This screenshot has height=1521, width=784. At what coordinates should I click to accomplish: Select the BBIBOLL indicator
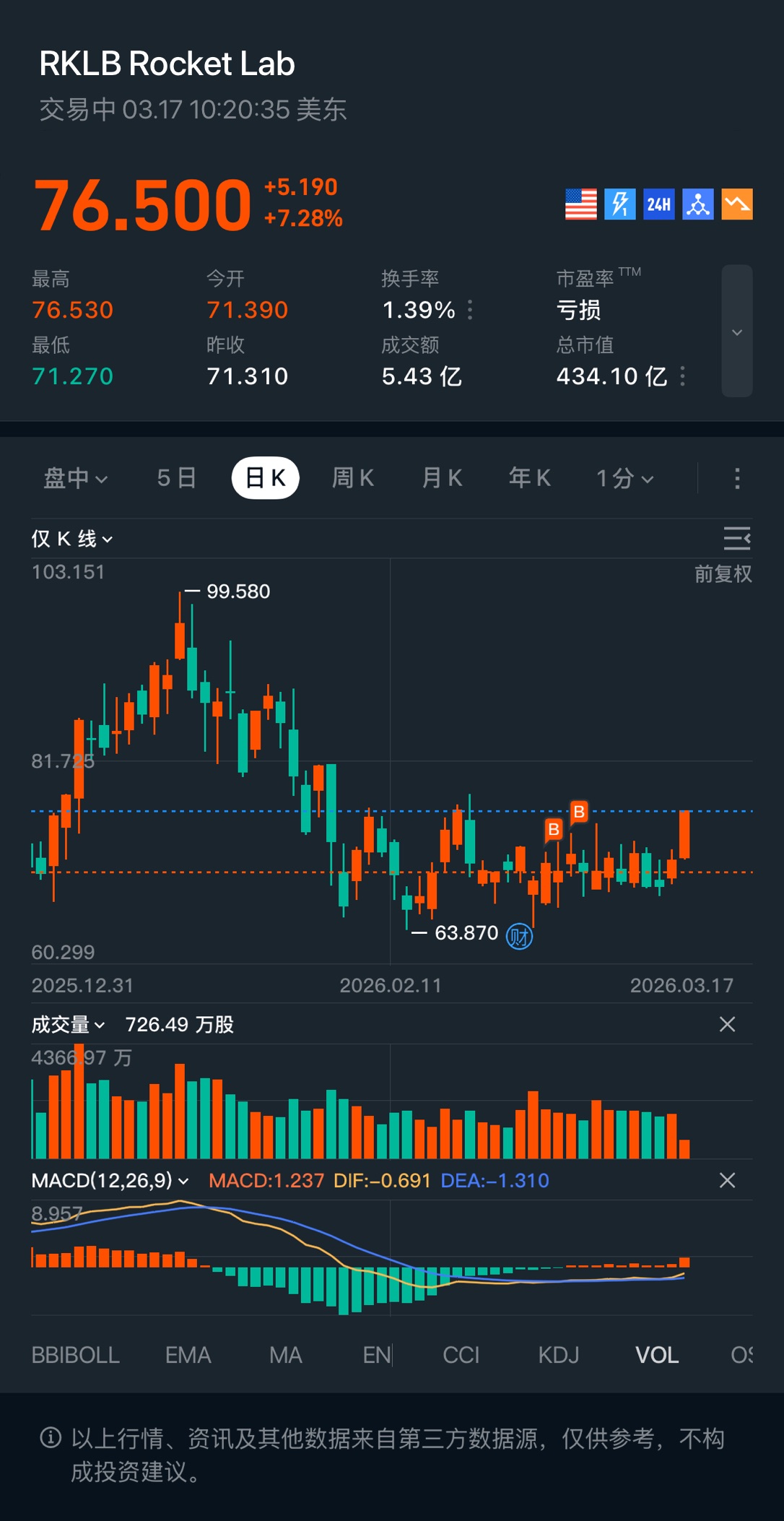75,1355
